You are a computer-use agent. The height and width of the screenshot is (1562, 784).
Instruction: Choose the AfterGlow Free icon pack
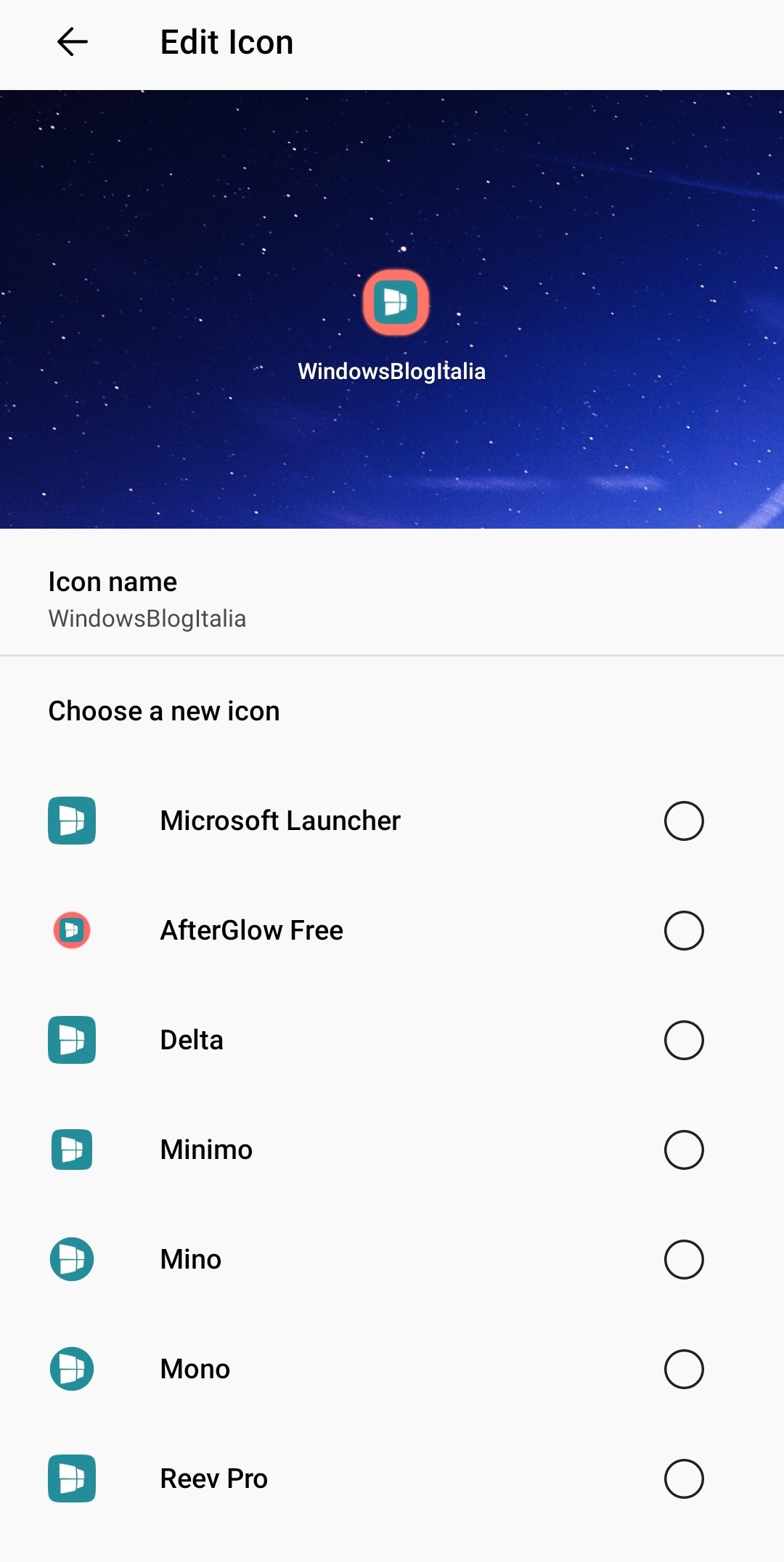pos(392,930)
